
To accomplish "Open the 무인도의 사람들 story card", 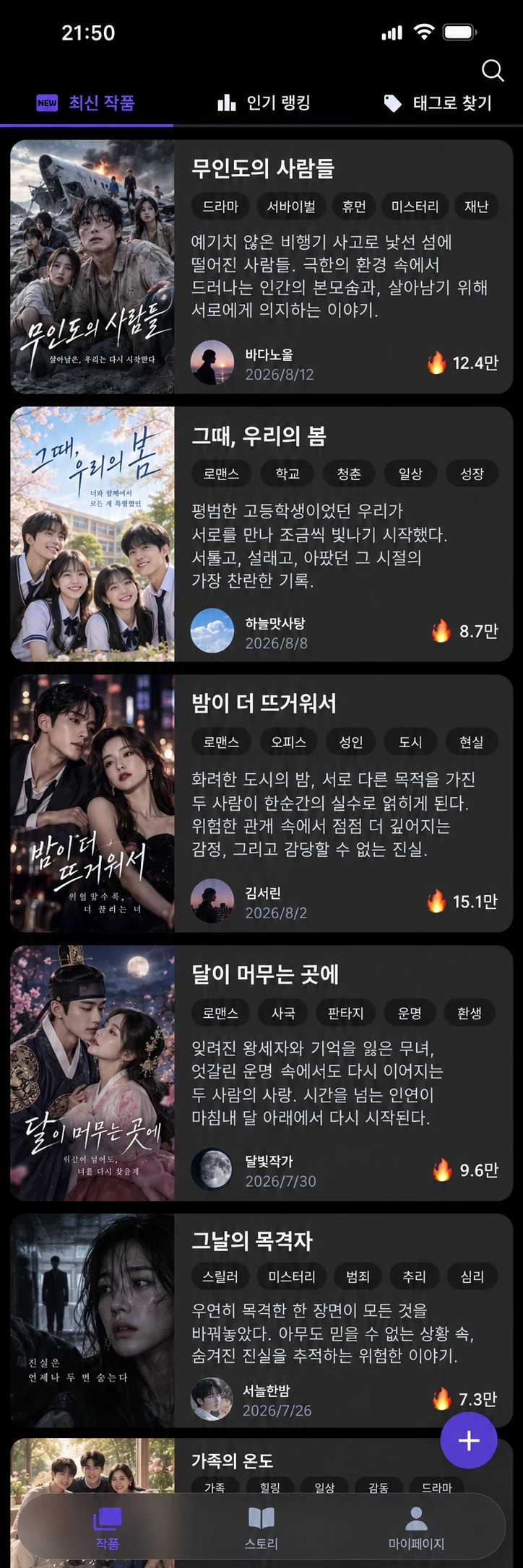I will pos(261,266).
